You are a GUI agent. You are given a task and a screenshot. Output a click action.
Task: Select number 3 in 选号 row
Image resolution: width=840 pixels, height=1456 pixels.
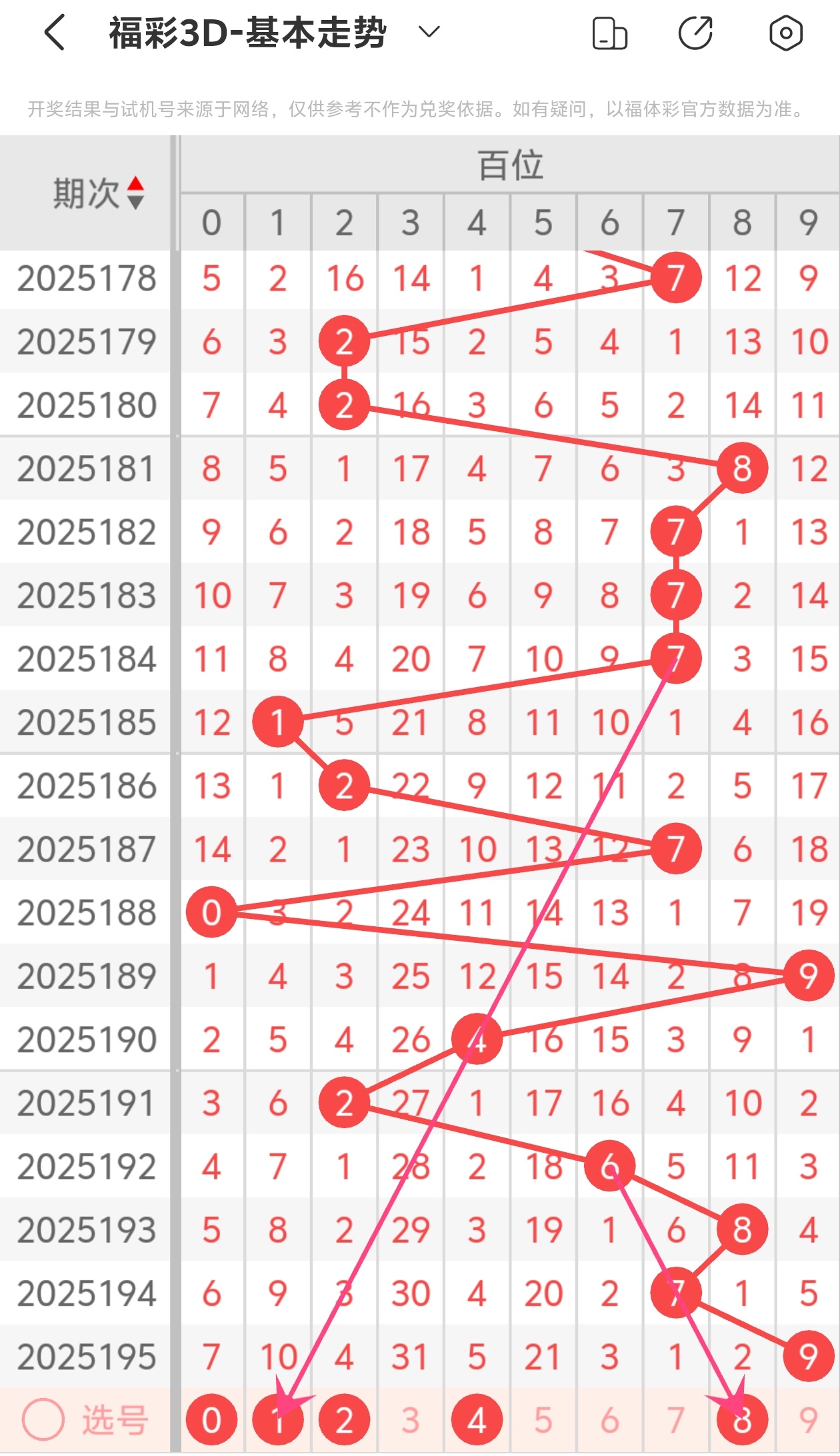click(x=411, y=1421)
